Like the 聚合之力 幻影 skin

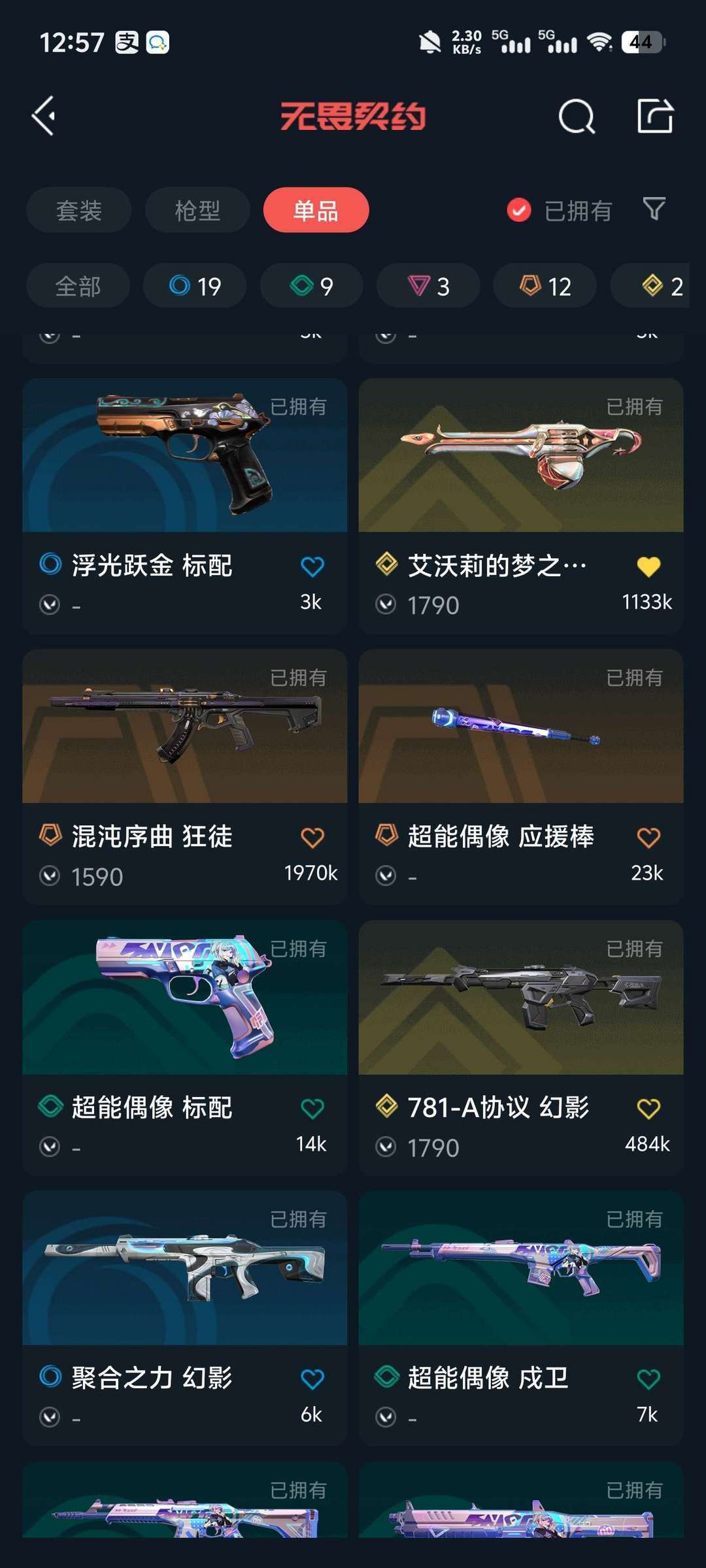(312, 1379)
